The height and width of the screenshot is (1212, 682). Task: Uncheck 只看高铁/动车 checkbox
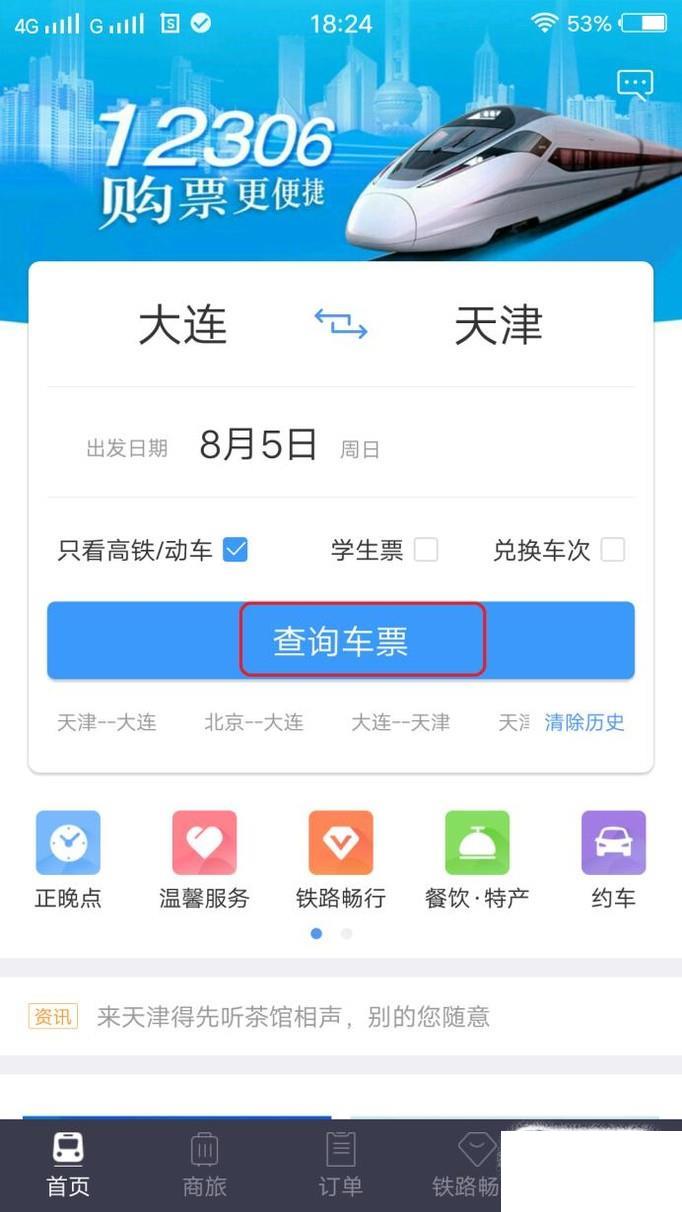(235, 549)
